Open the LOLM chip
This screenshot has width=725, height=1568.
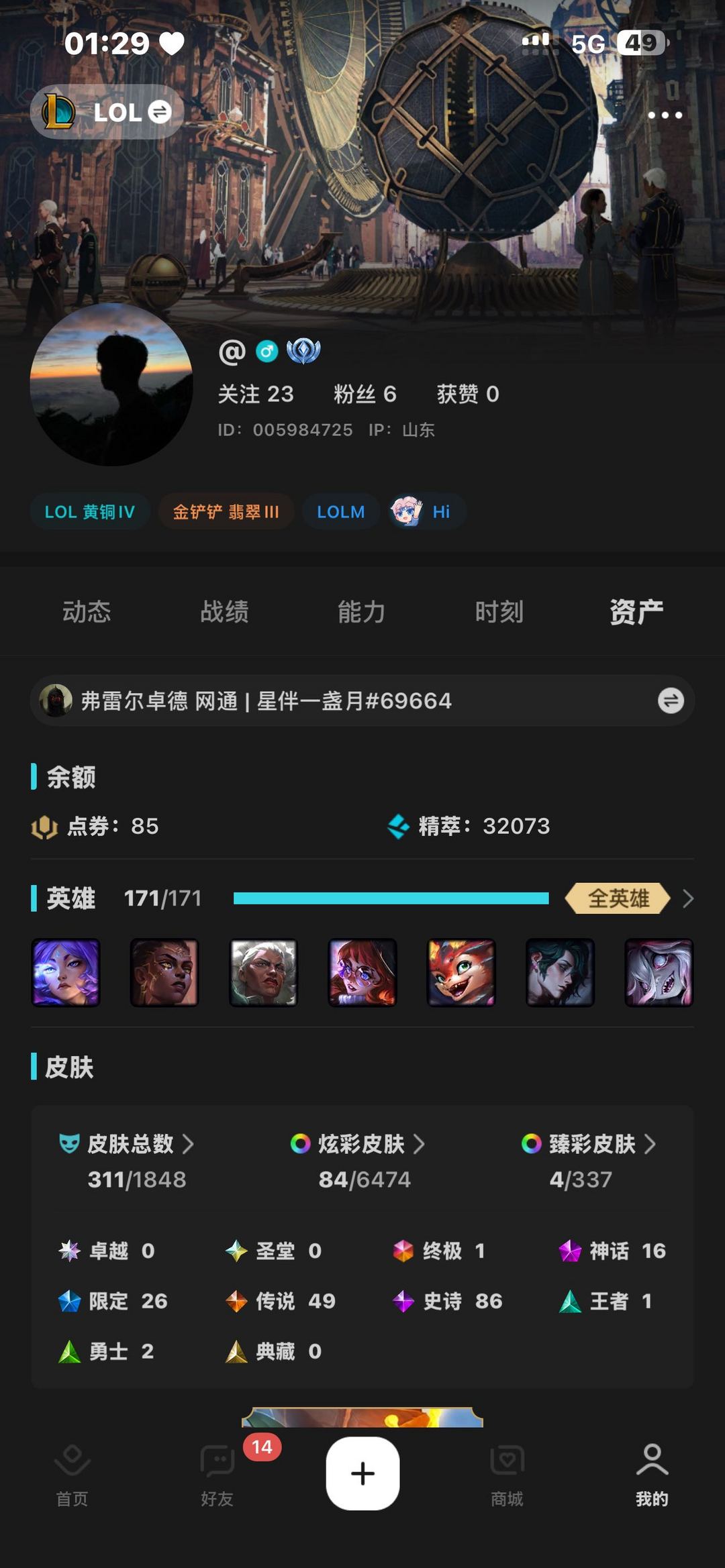(340, 512)
